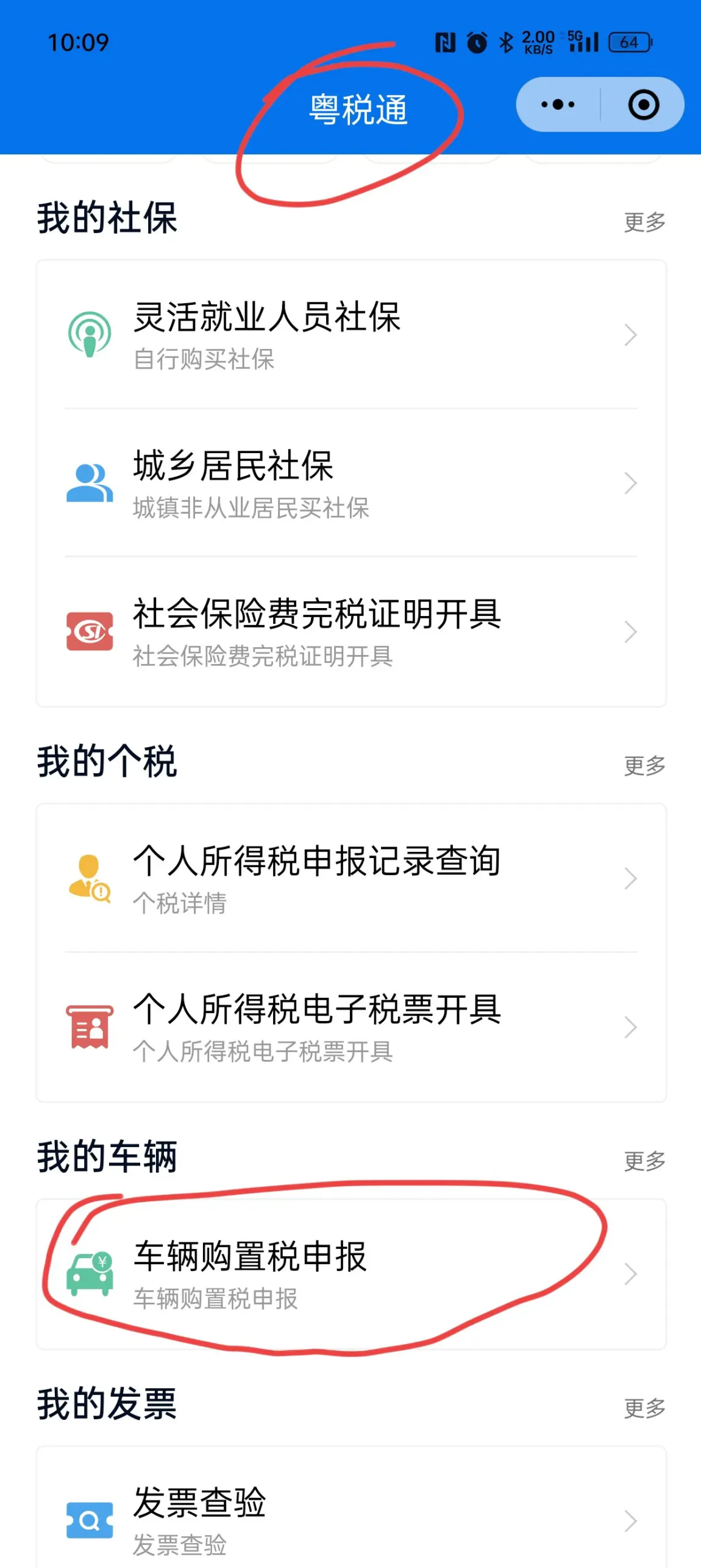Open 发票查验 row
This screenshot has height=1568, width=701.
[350, 1520]
